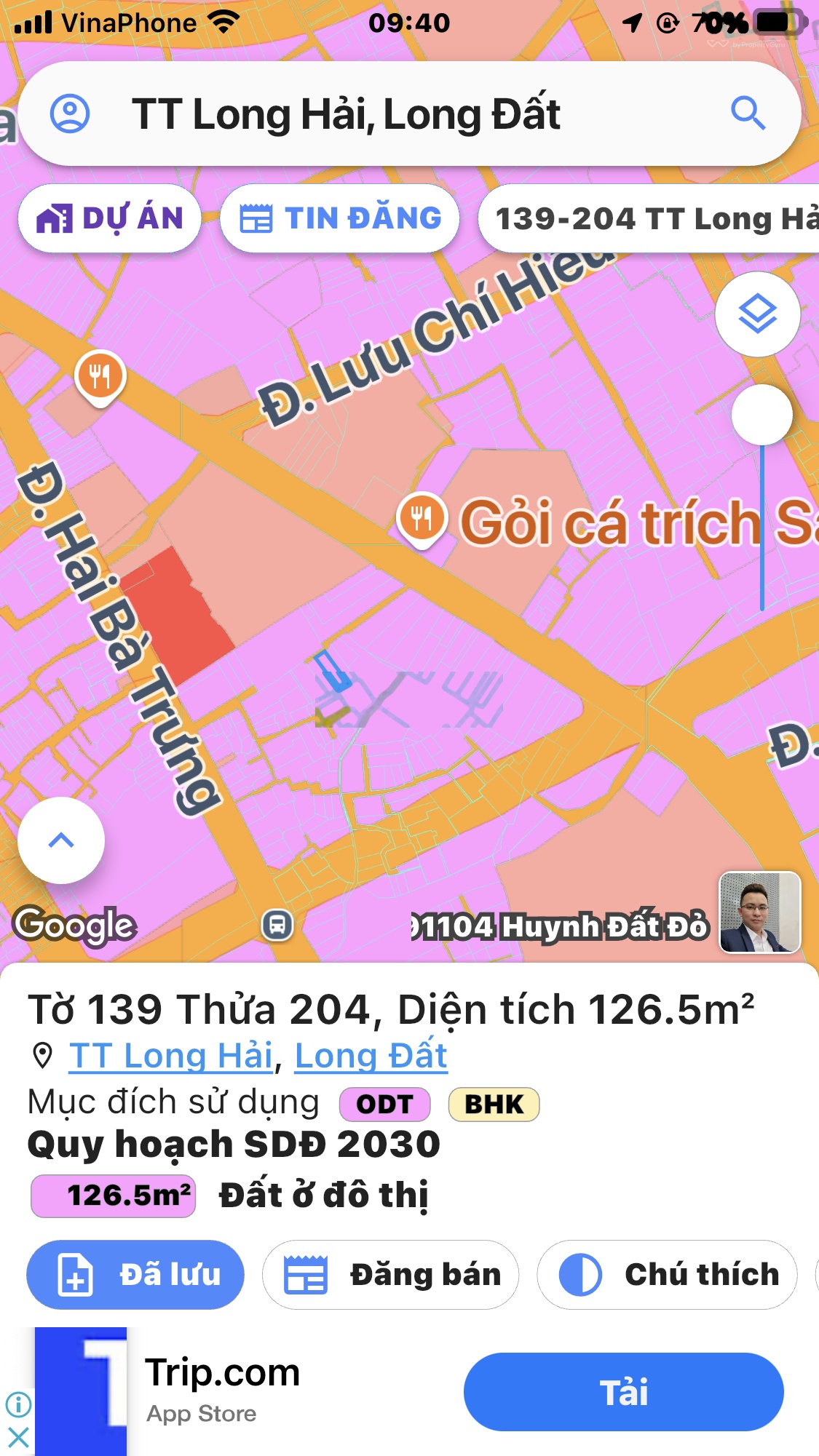Tap the Đăng bán button
This screenshot has height=1456, width=819.
[391, 1275]
